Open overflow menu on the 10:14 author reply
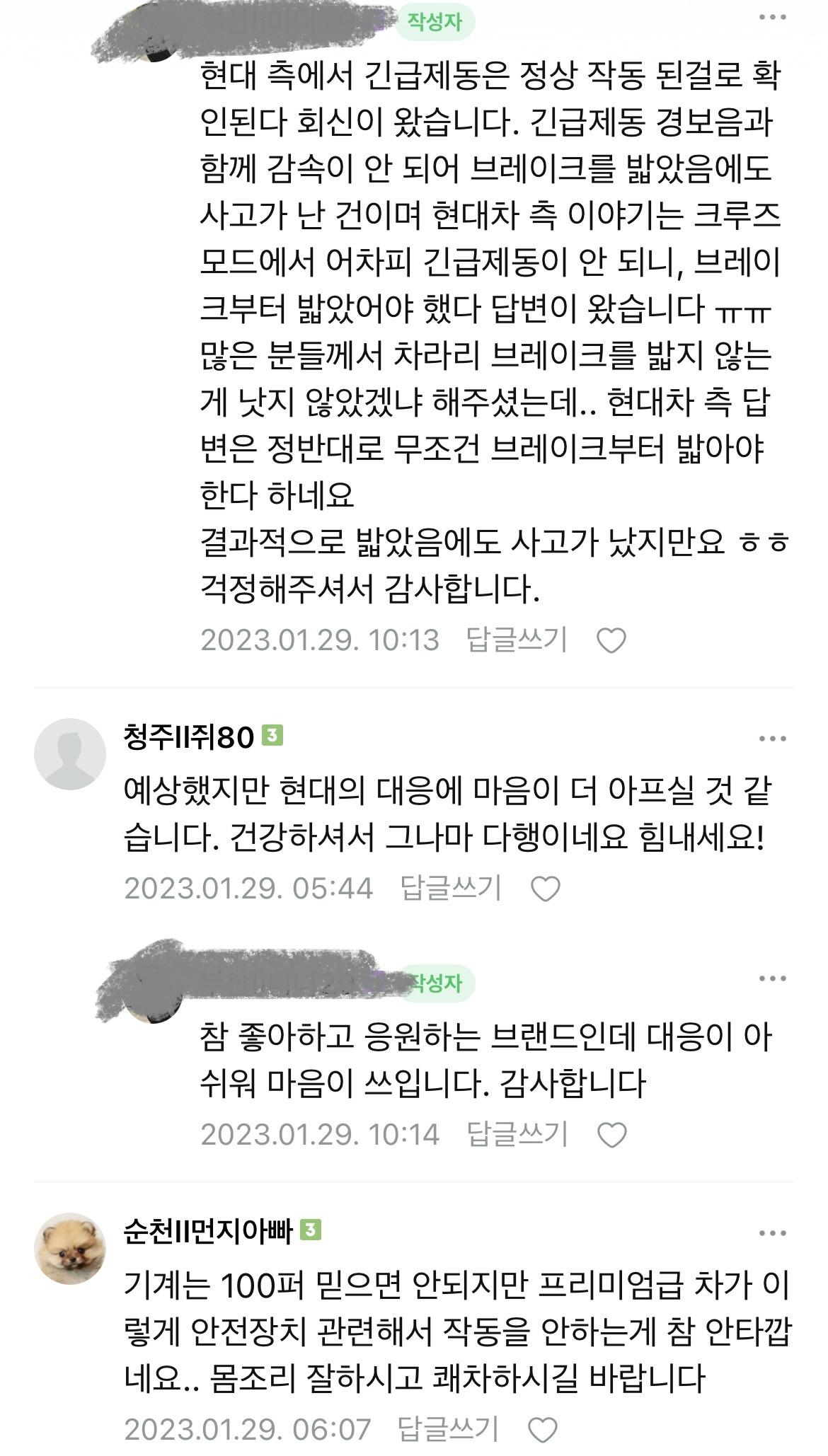Screen dimensions: 828x1456 (x=772, y=978)
